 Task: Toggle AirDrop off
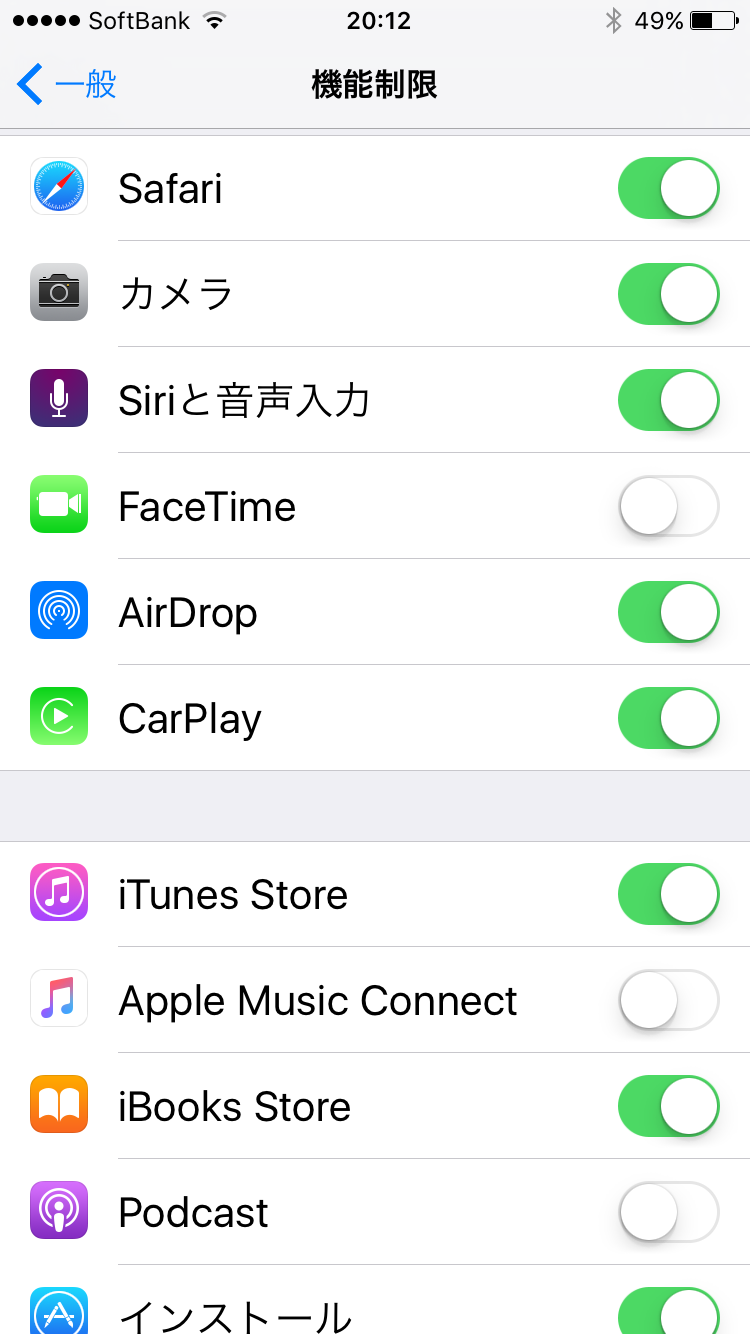(x=669, y=612)
